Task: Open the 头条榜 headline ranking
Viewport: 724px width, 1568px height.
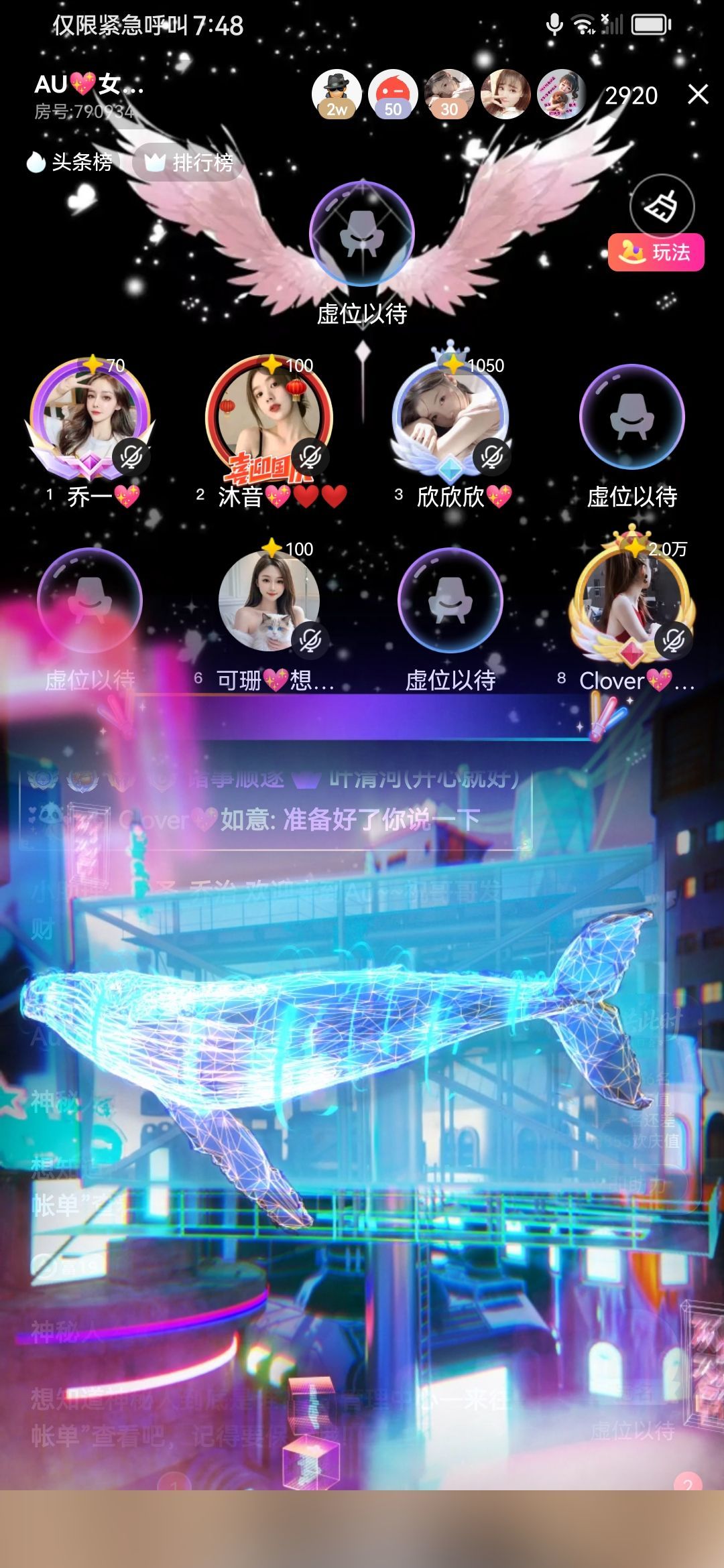Action: pos(70,162)
